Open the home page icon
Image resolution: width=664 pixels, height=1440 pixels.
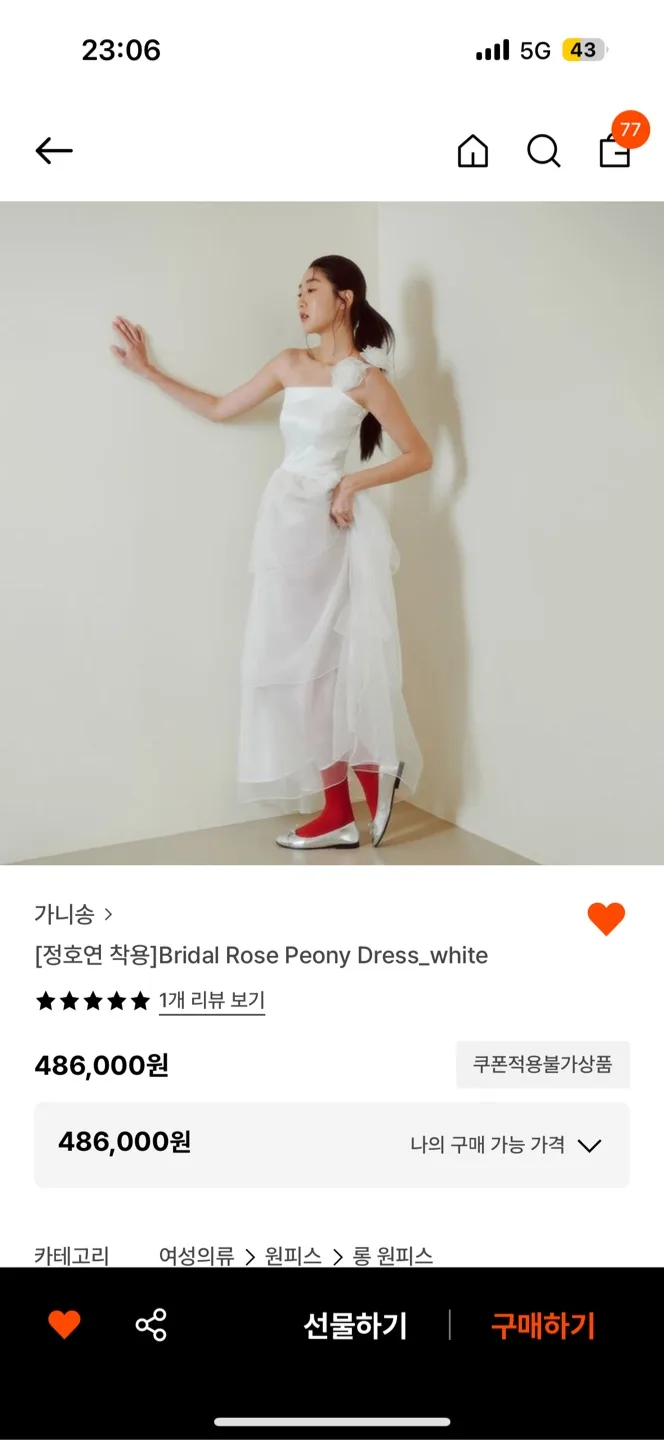pyautogui.click(x=473, y=151)
